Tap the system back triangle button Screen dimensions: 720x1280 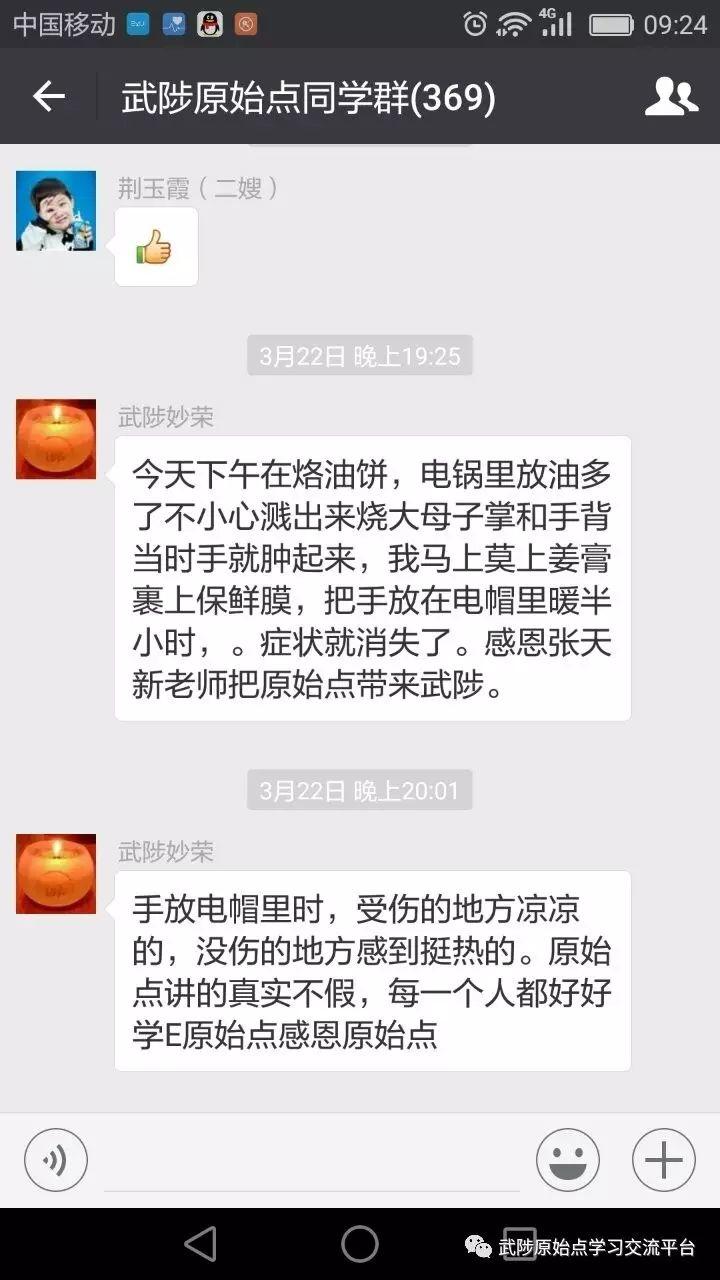(201, 1244)
